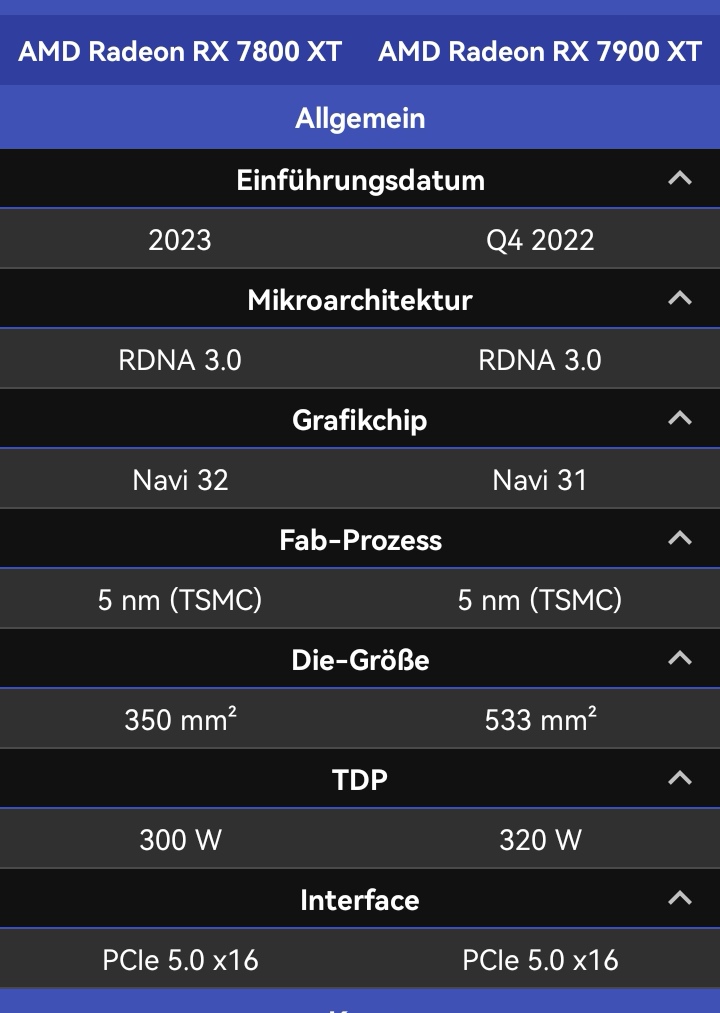Hide the Fab-Prozess details

pos(680,539)
